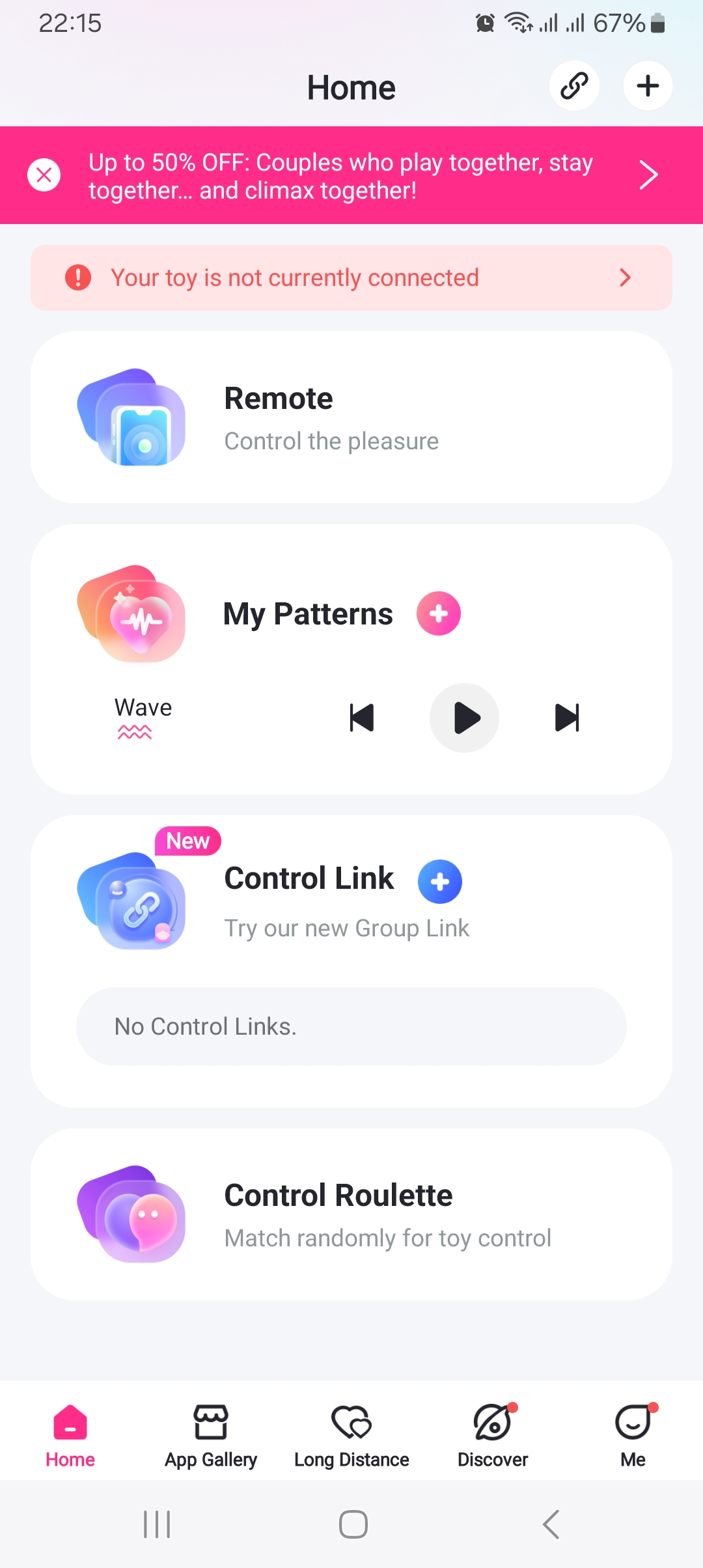
Task: Open the Remote control card
Action: coord(351,417)
